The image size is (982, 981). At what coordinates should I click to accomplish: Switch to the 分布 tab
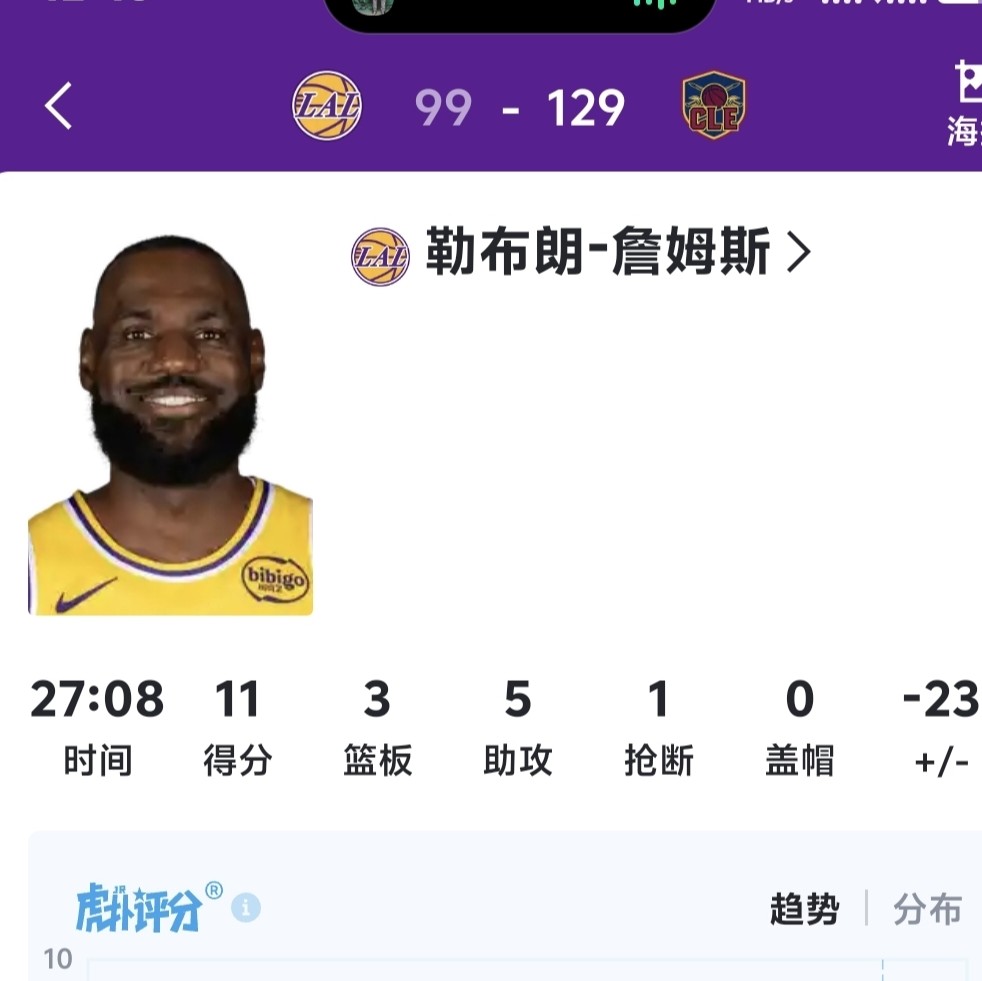click(x=927, y=909)
